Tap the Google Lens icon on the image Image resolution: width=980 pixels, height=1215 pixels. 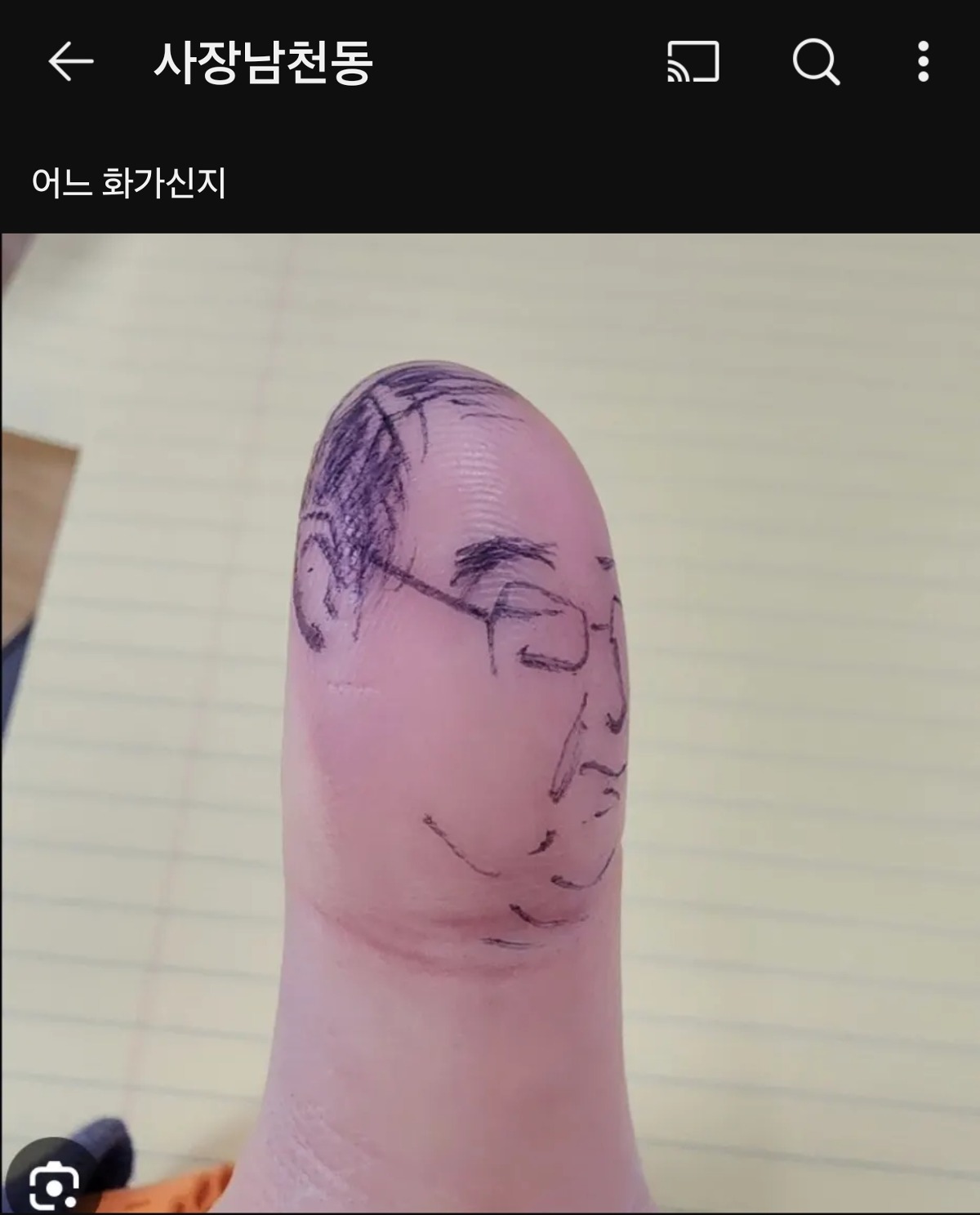[54, 1182]
